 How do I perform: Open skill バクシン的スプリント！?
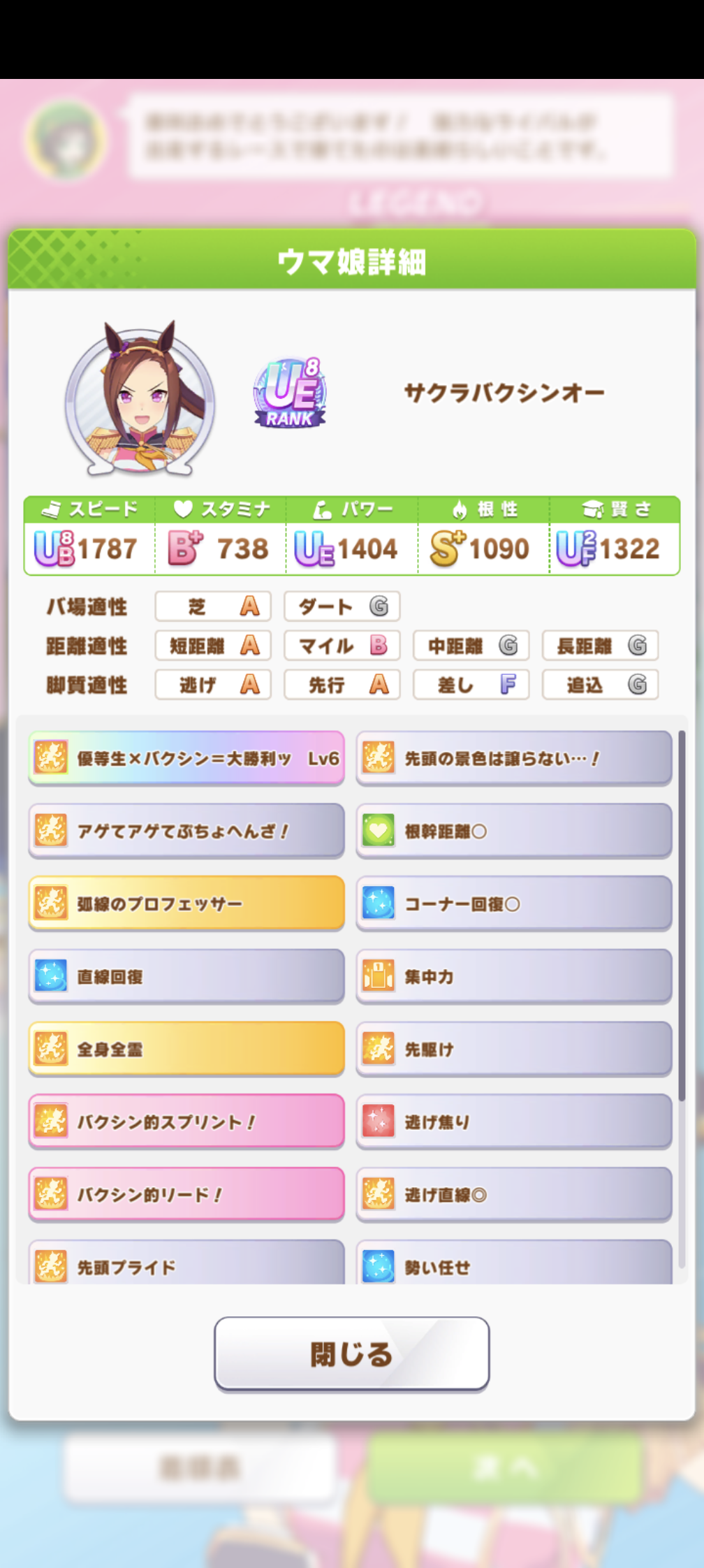186,1121
